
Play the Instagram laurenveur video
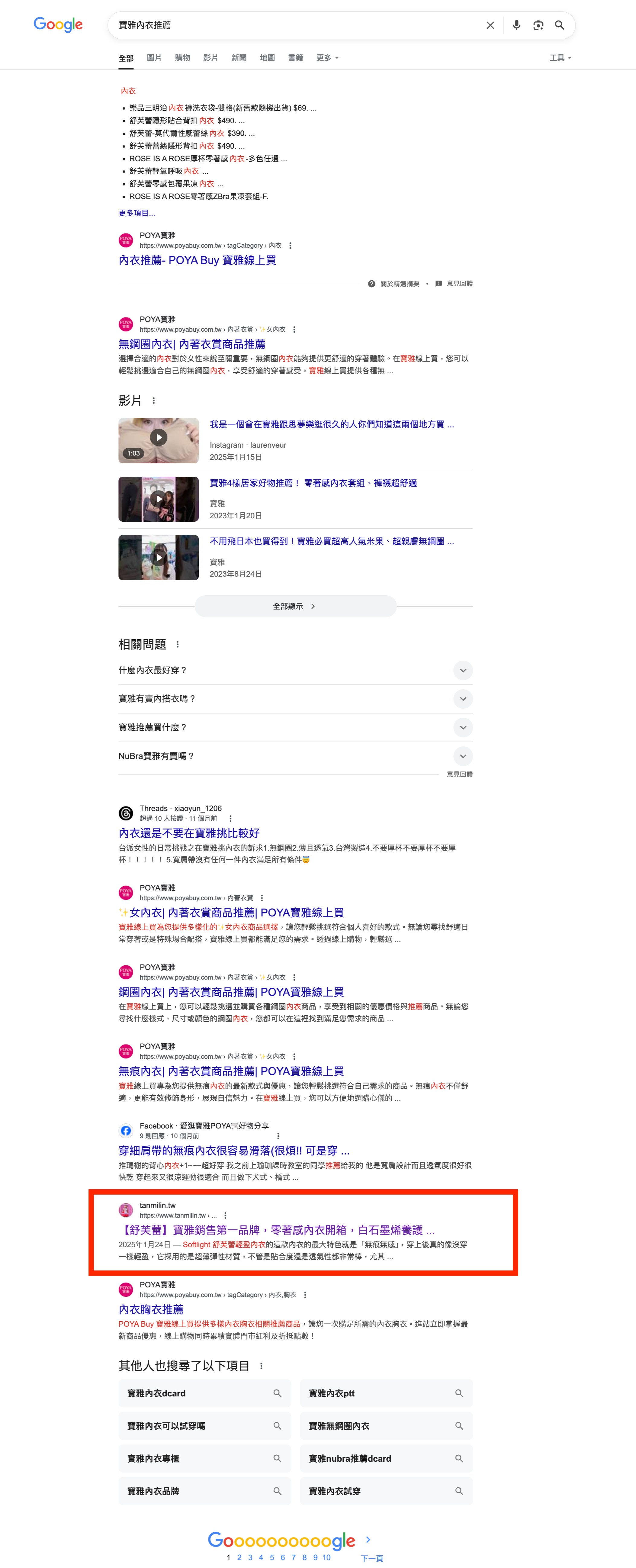158,438
